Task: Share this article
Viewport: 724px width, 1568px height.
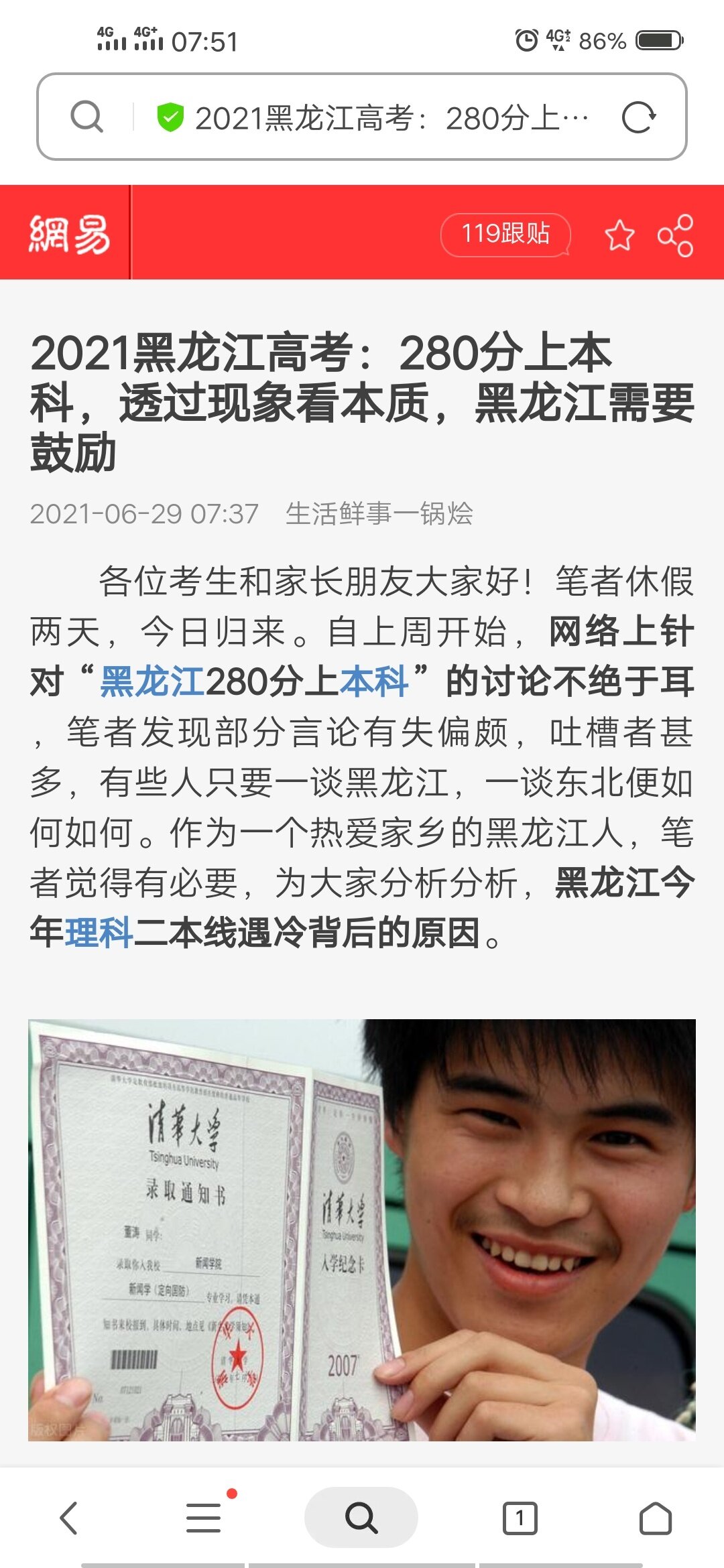Action: [x=675, y=235]
